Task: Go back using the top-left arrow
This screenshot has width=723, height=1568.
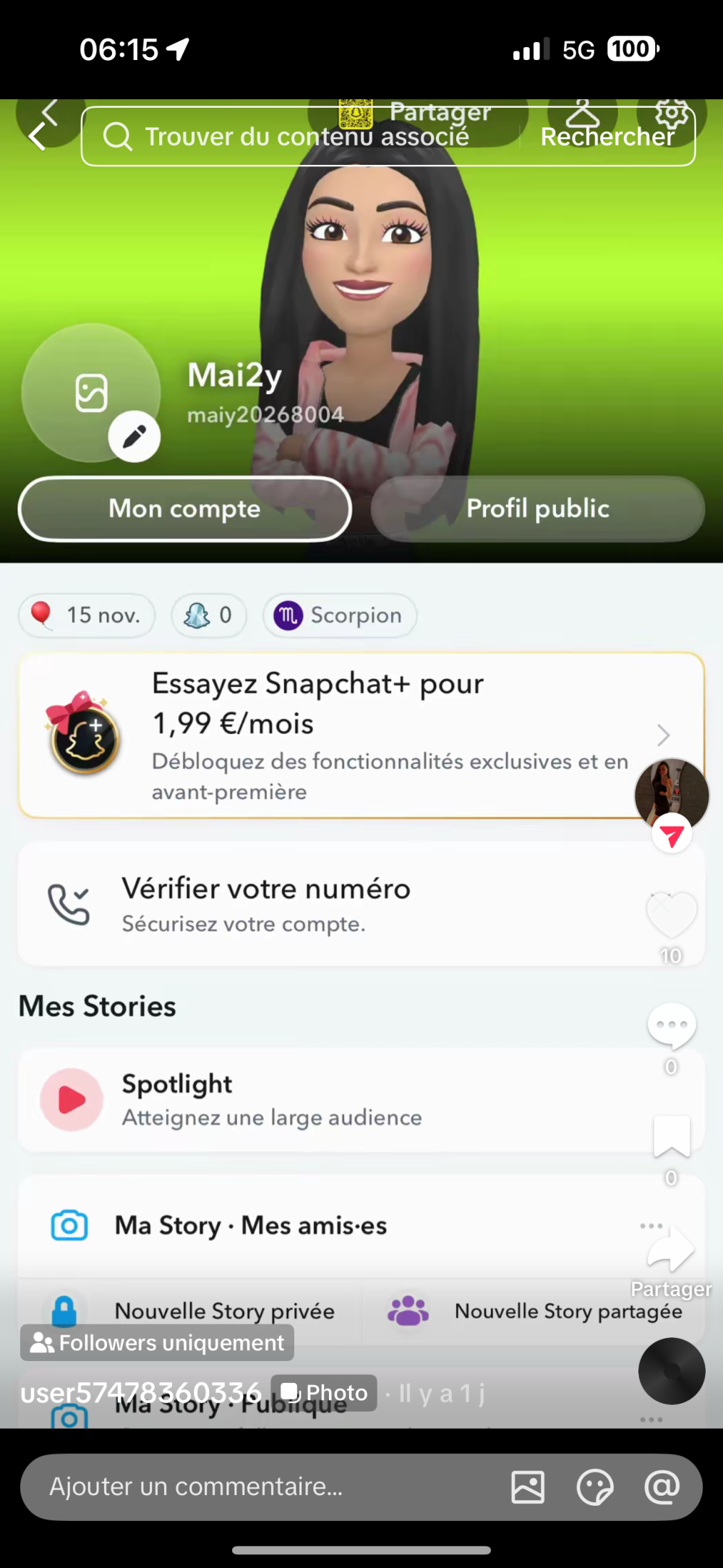Action: click(38, 136)
